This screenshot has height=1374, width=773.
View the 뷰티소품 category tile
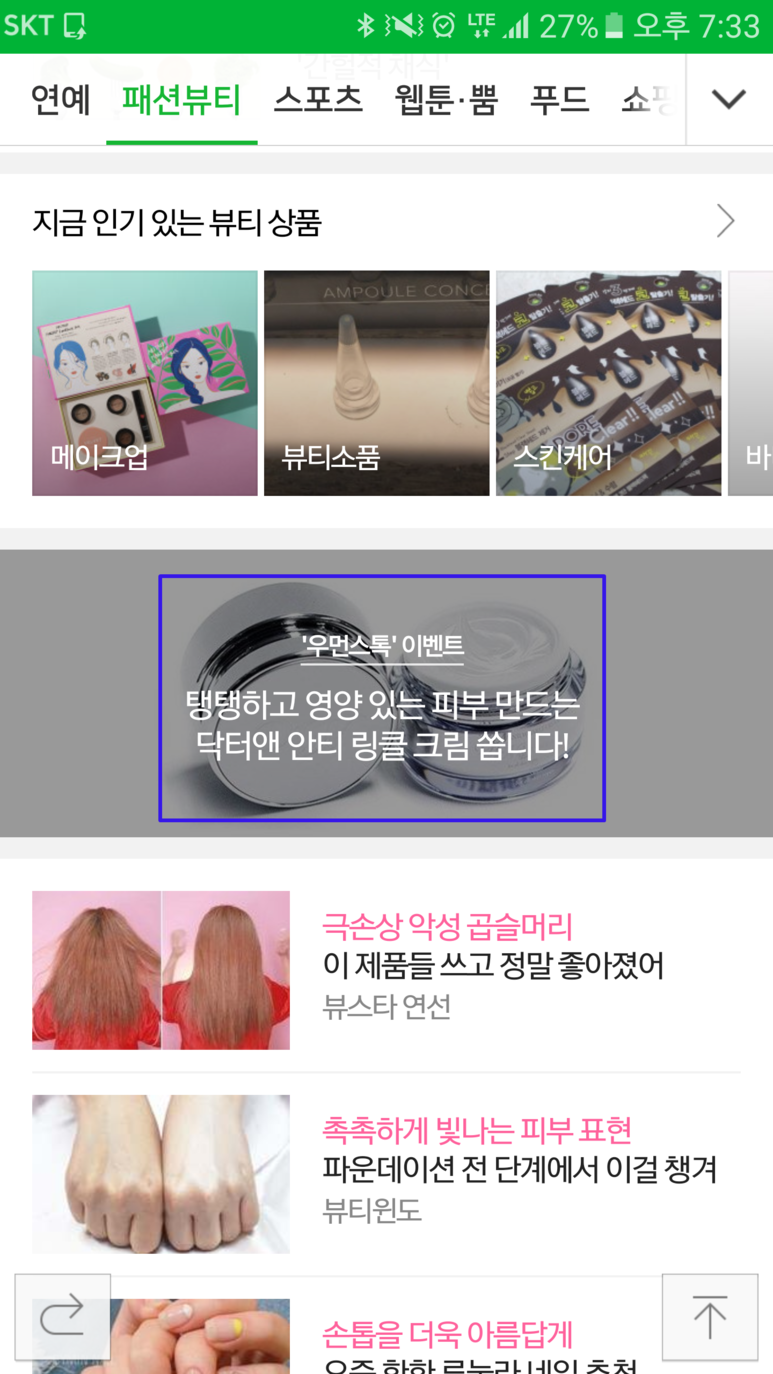[x=376, y=383]
